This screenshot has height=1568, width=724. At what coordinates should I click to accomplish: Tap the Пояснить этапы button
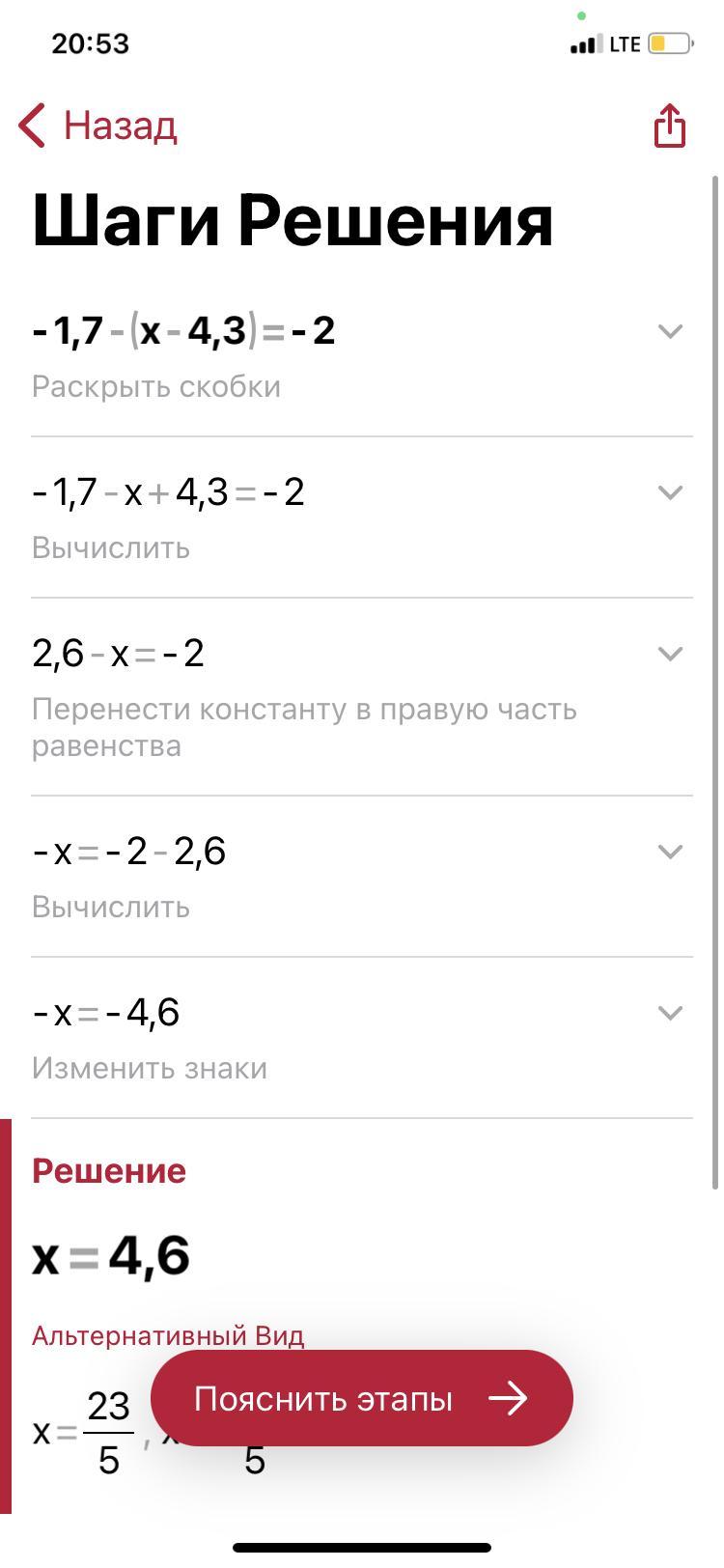click(x=361, y=1398)
